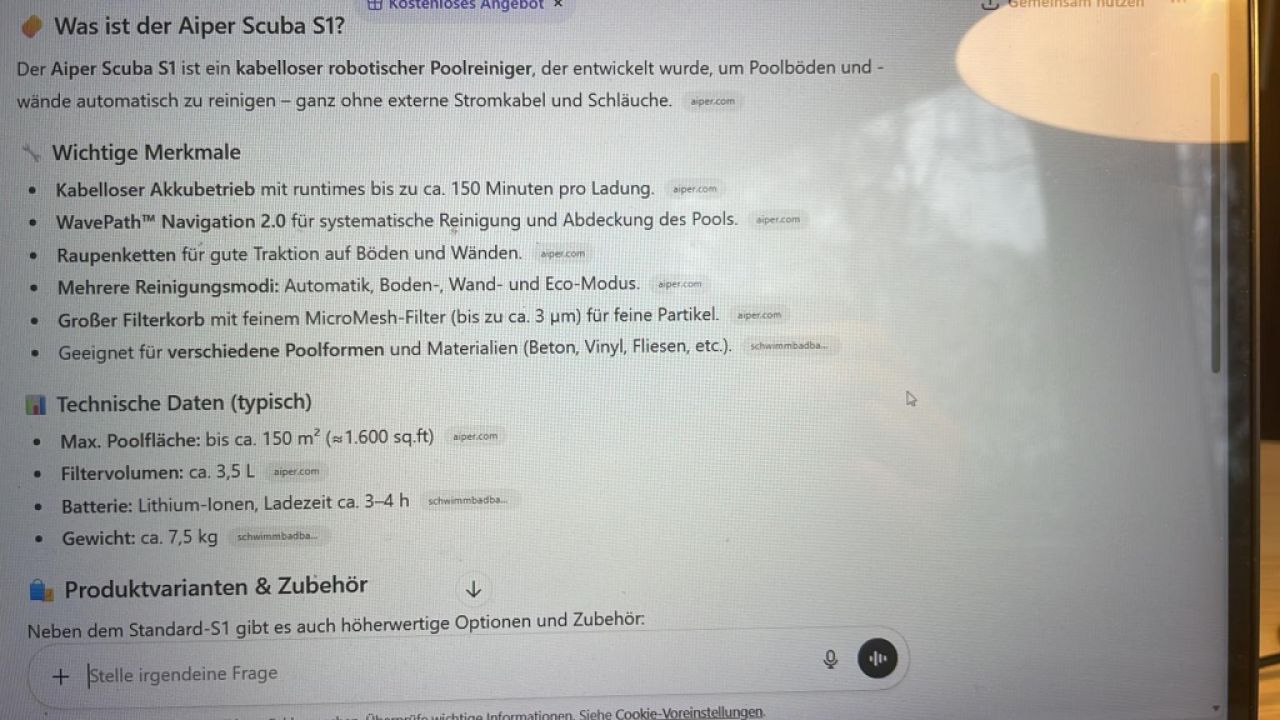
Task: Open the source chip beside Raupenketten line
Action: coord(562,254)
